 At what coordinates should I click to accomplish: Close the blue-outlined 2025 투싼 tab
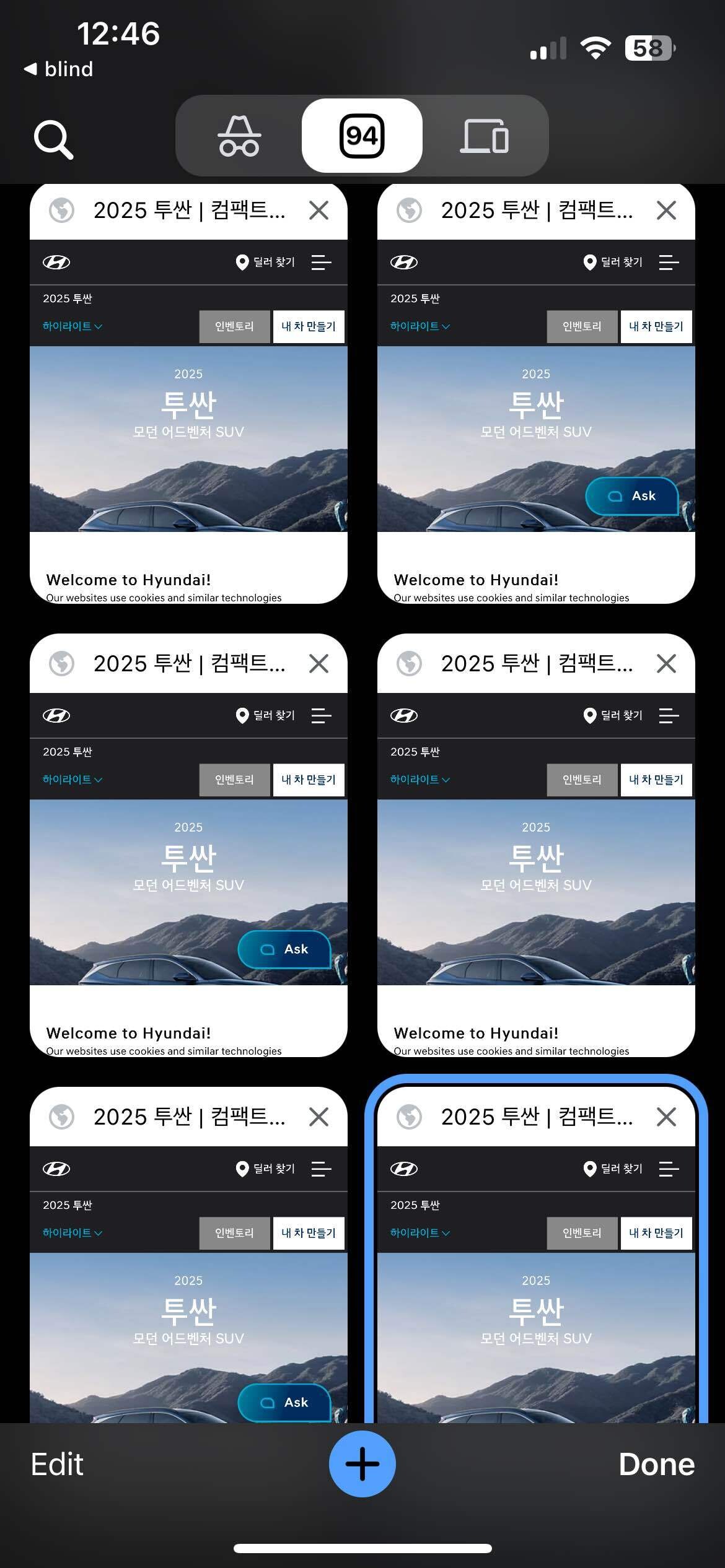point(666,1117)
